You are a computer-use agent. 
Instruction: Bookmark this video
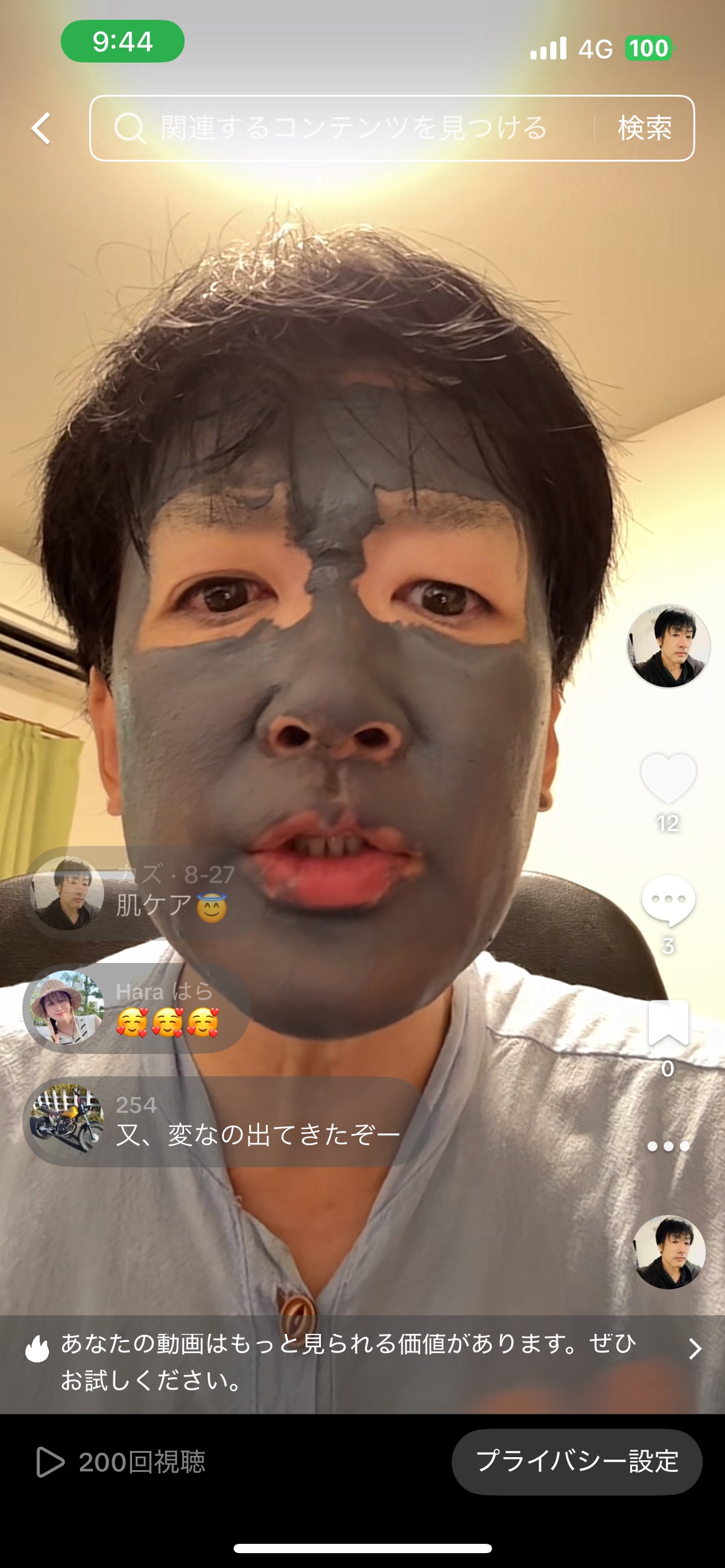coord(668,1022)
